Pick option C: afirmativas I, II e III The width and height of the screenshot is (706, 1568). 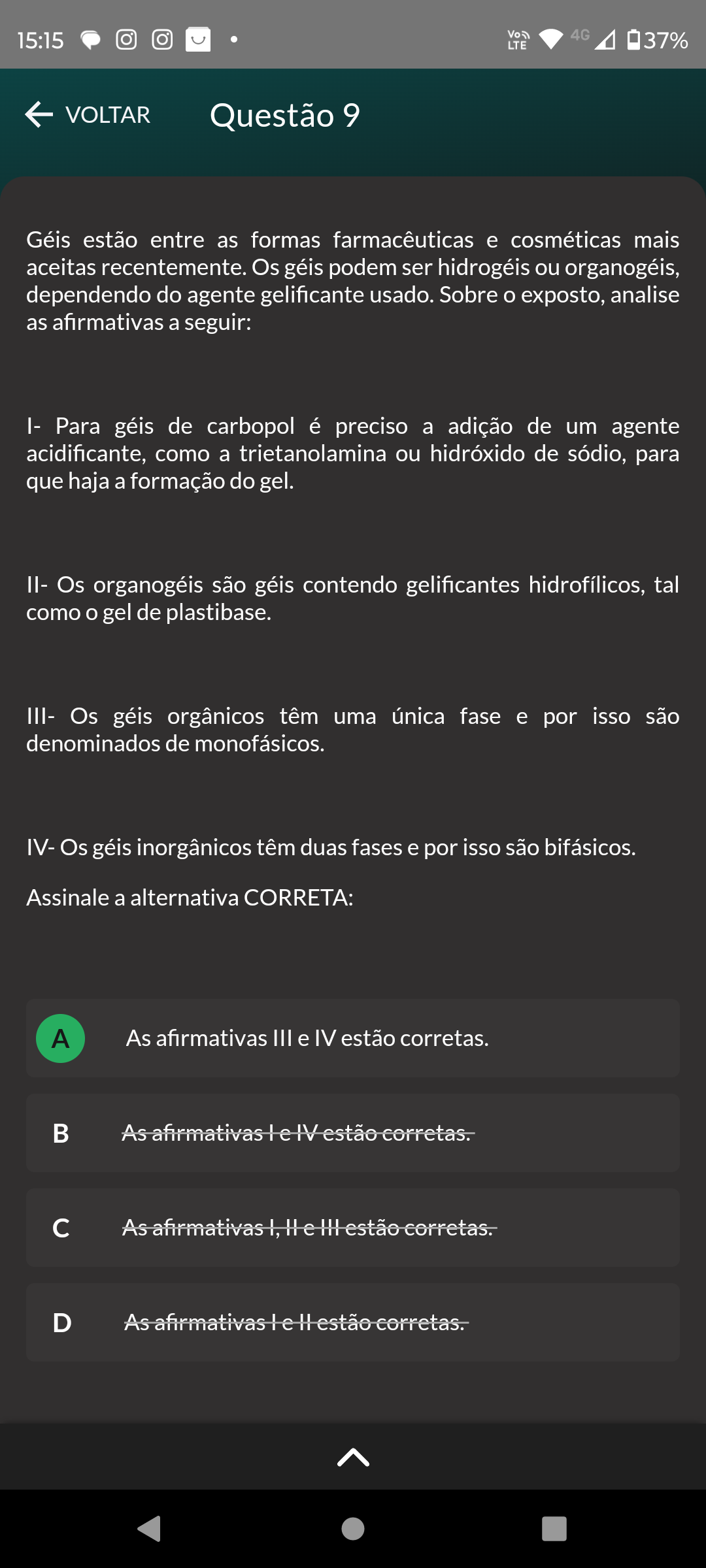[353, 1228]
